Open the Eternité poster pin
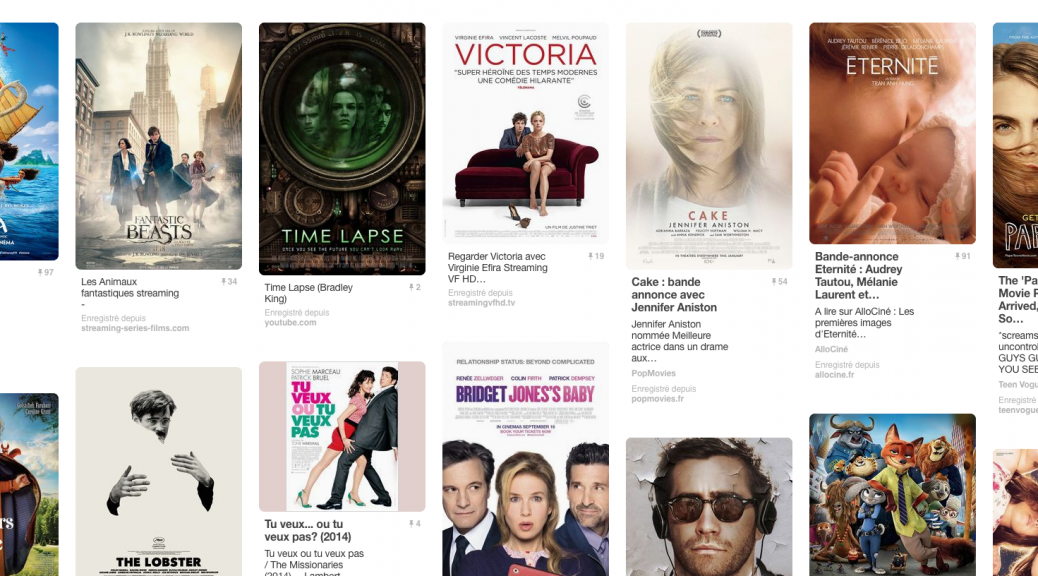The image size is (1038, 576). tap(892, 133)
